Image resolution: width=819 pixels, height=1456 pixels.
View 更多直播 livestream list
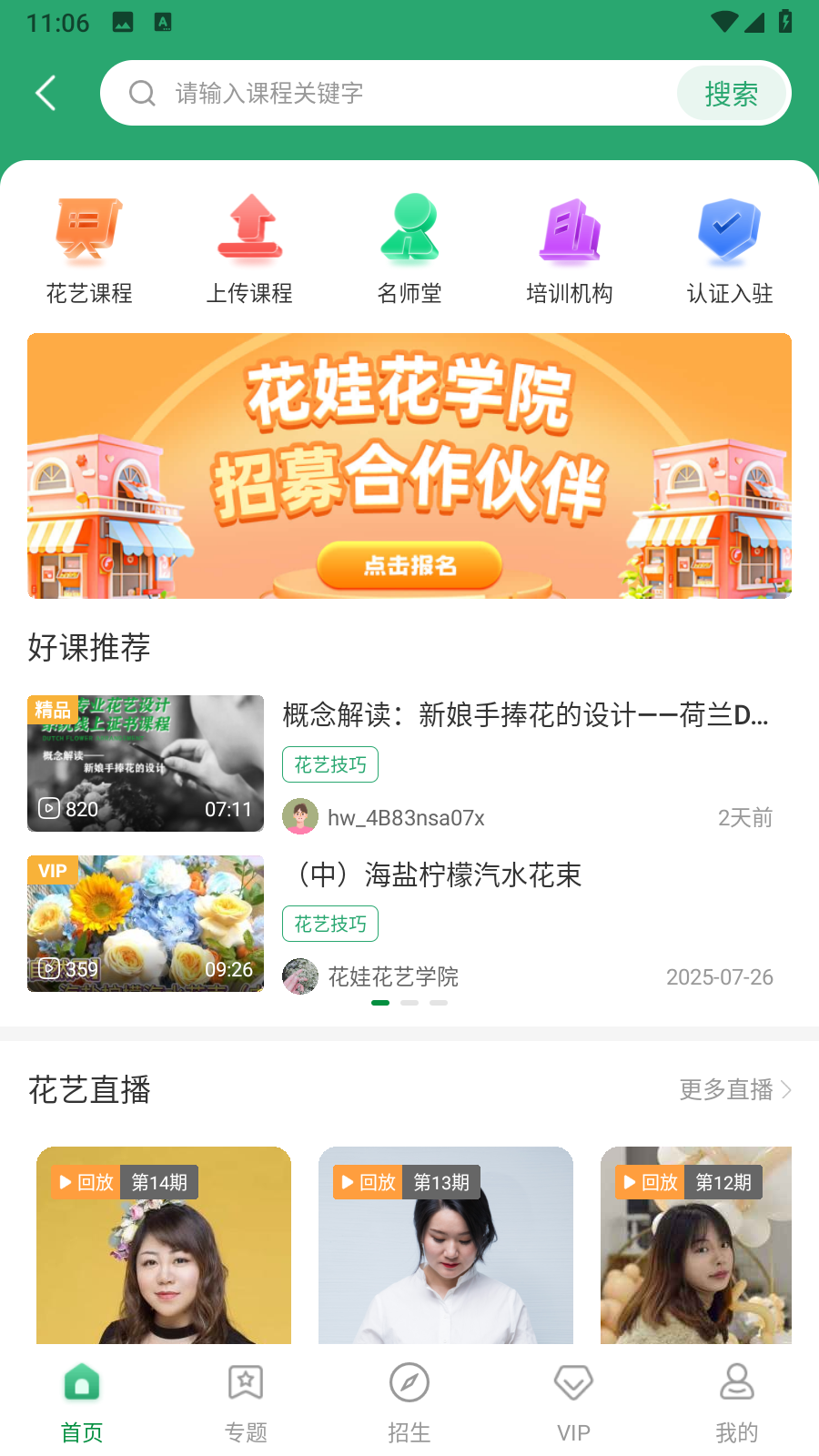click(735, 1089)
